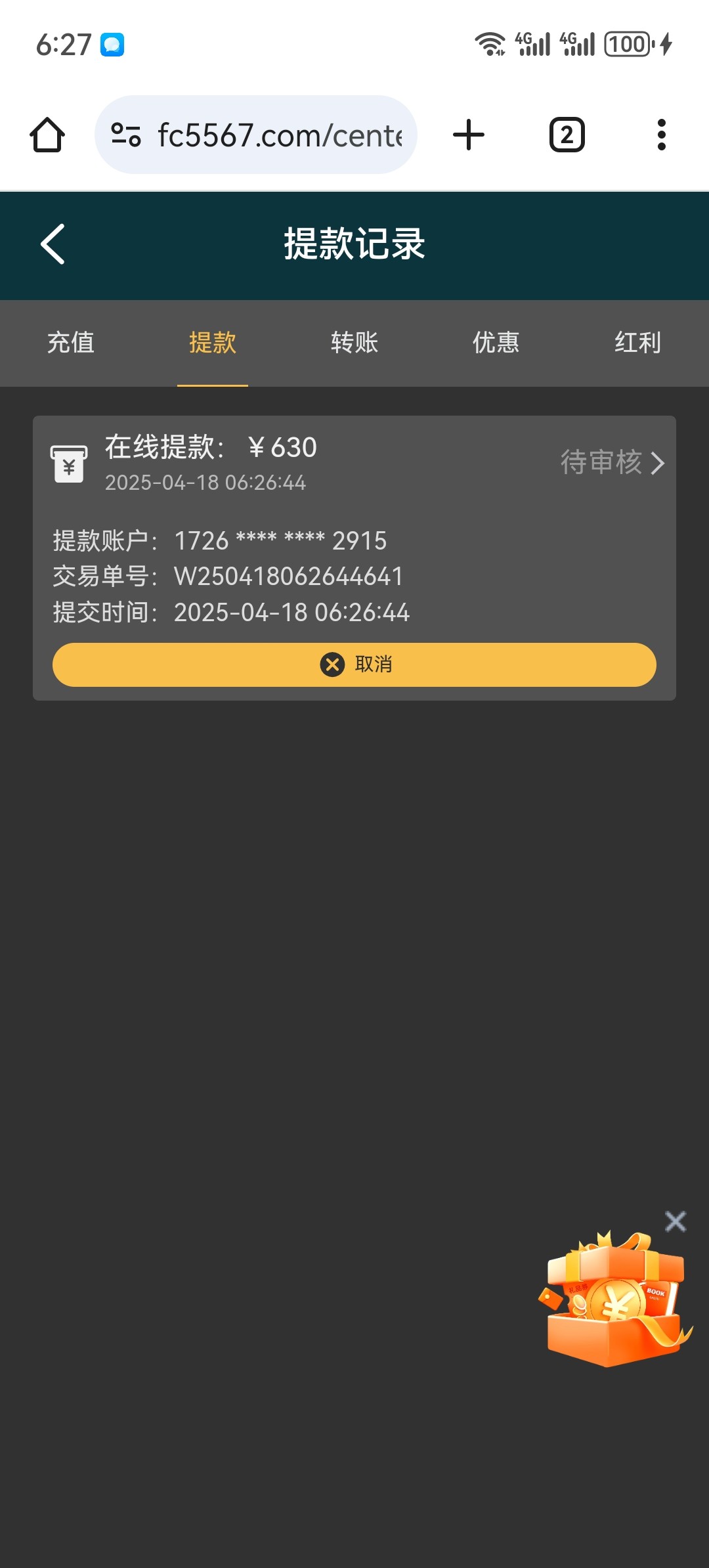
Task: View the 红利 tab
Action: pyautogui.click(x=637, y=343)
